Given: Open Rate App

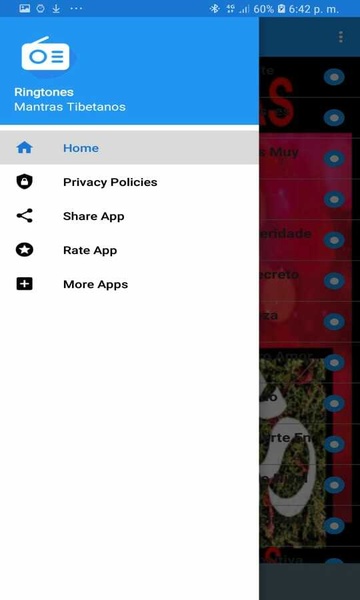Looking at the screenshot, I should [129, 250].
